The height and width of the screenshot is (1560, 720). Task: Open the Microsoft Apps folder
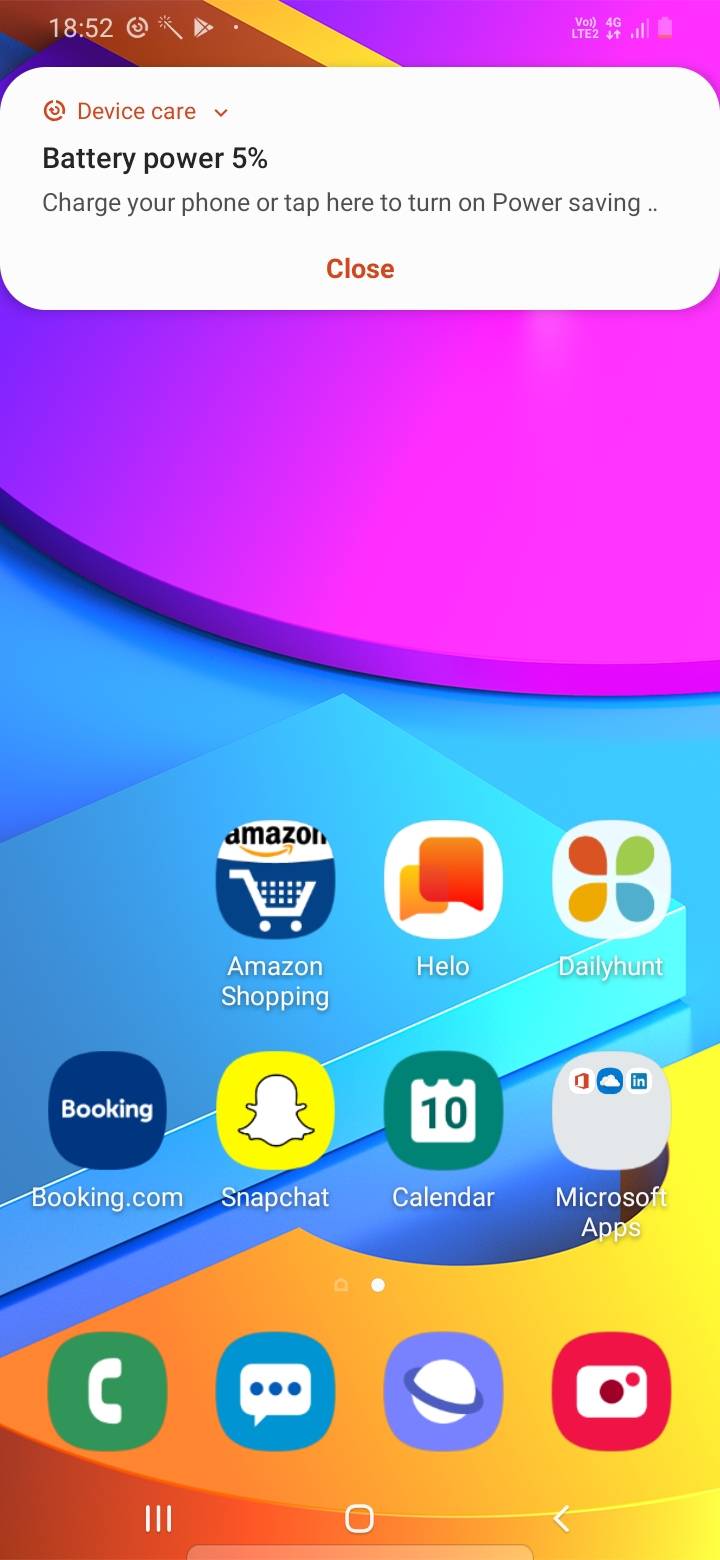click(611, 1110)
